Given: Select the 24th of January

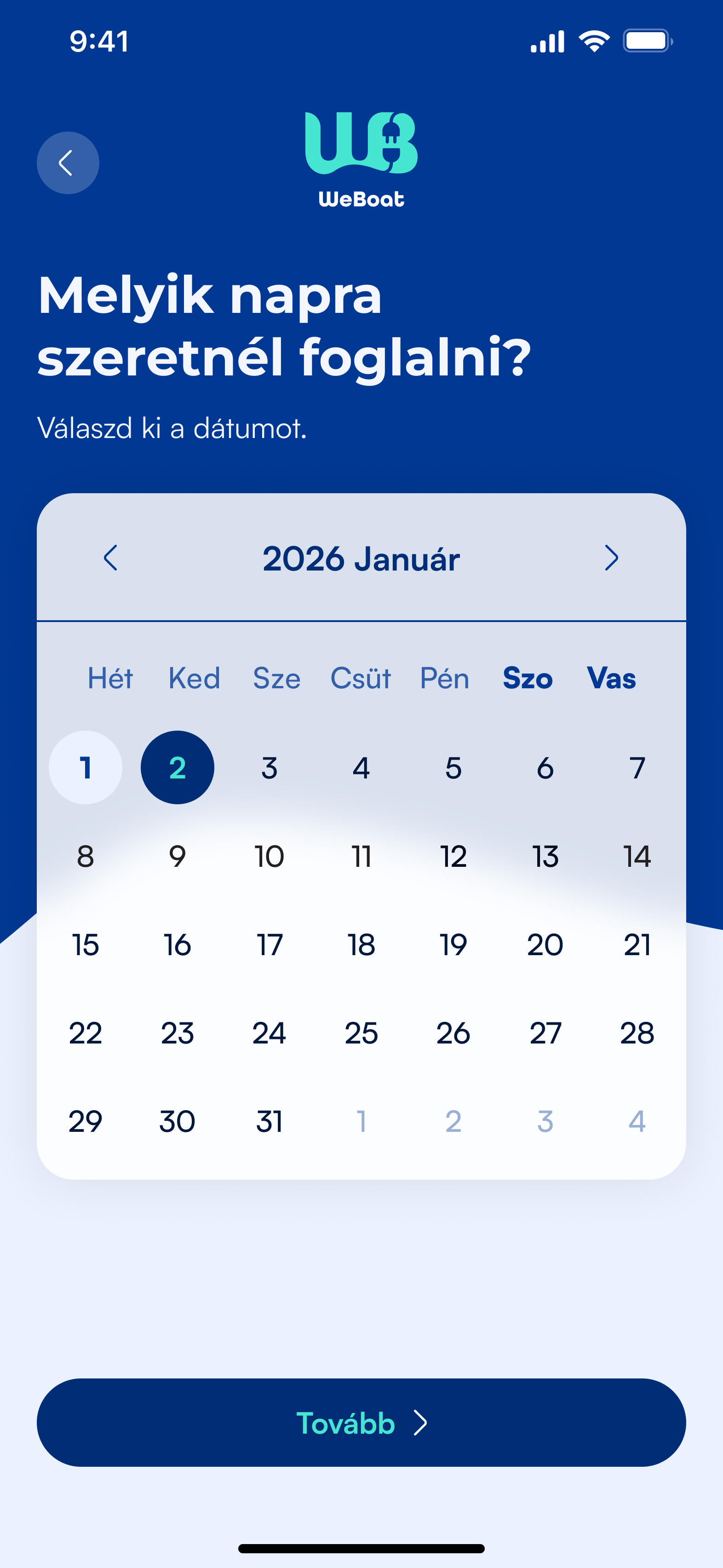Looking at the screenshot, I should pyautogui.click(x=269, y=1033).
